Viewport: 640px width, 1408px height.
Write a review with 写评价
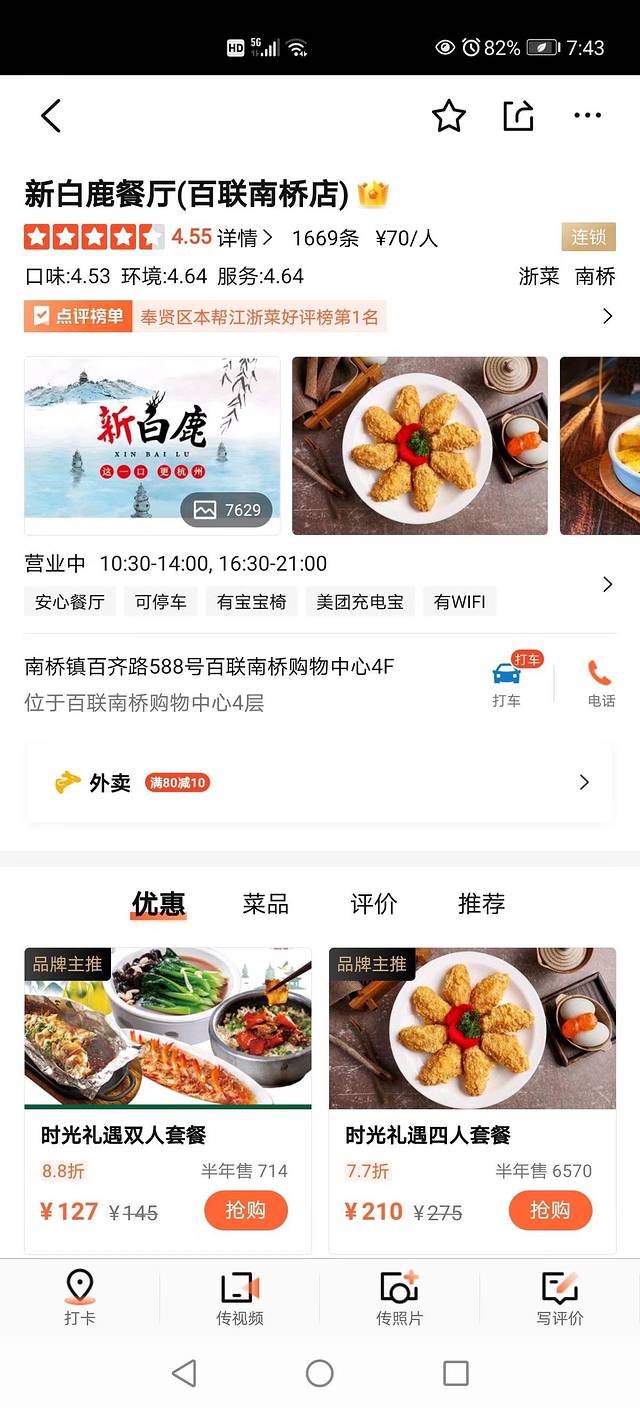[x=560, y=1299]
